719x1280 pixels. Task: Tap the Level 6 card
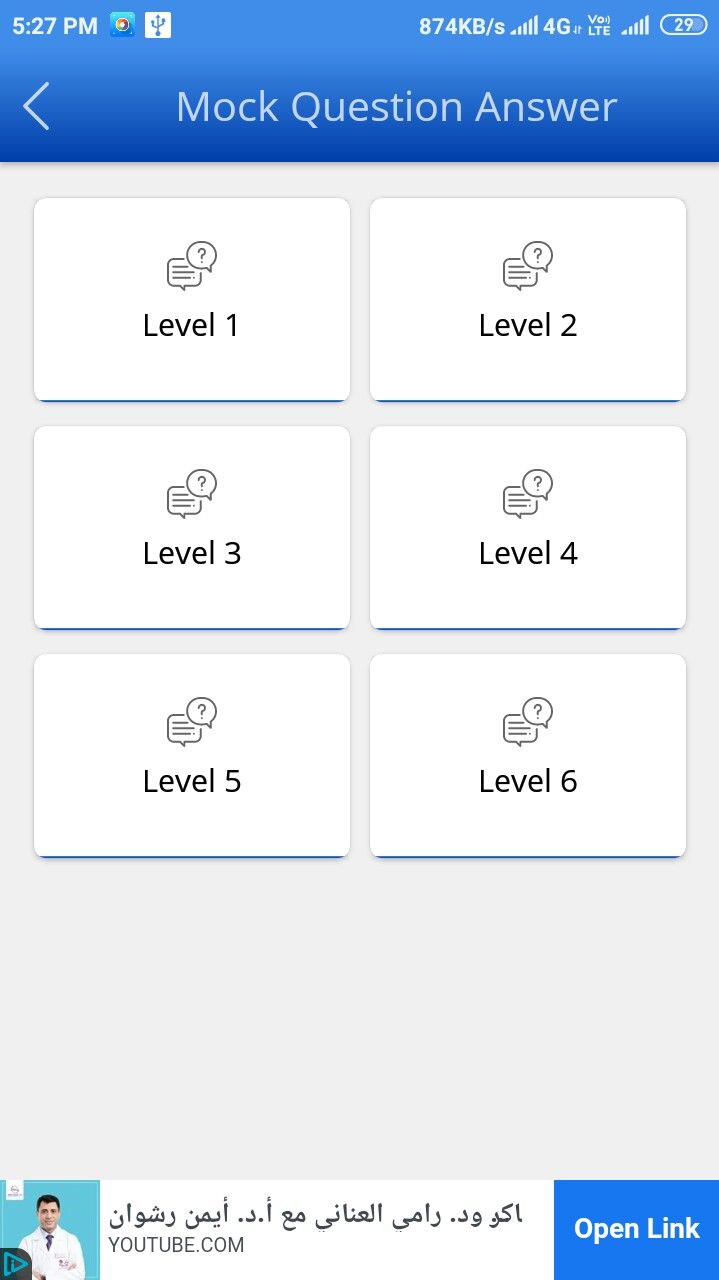tap(528, 755)
